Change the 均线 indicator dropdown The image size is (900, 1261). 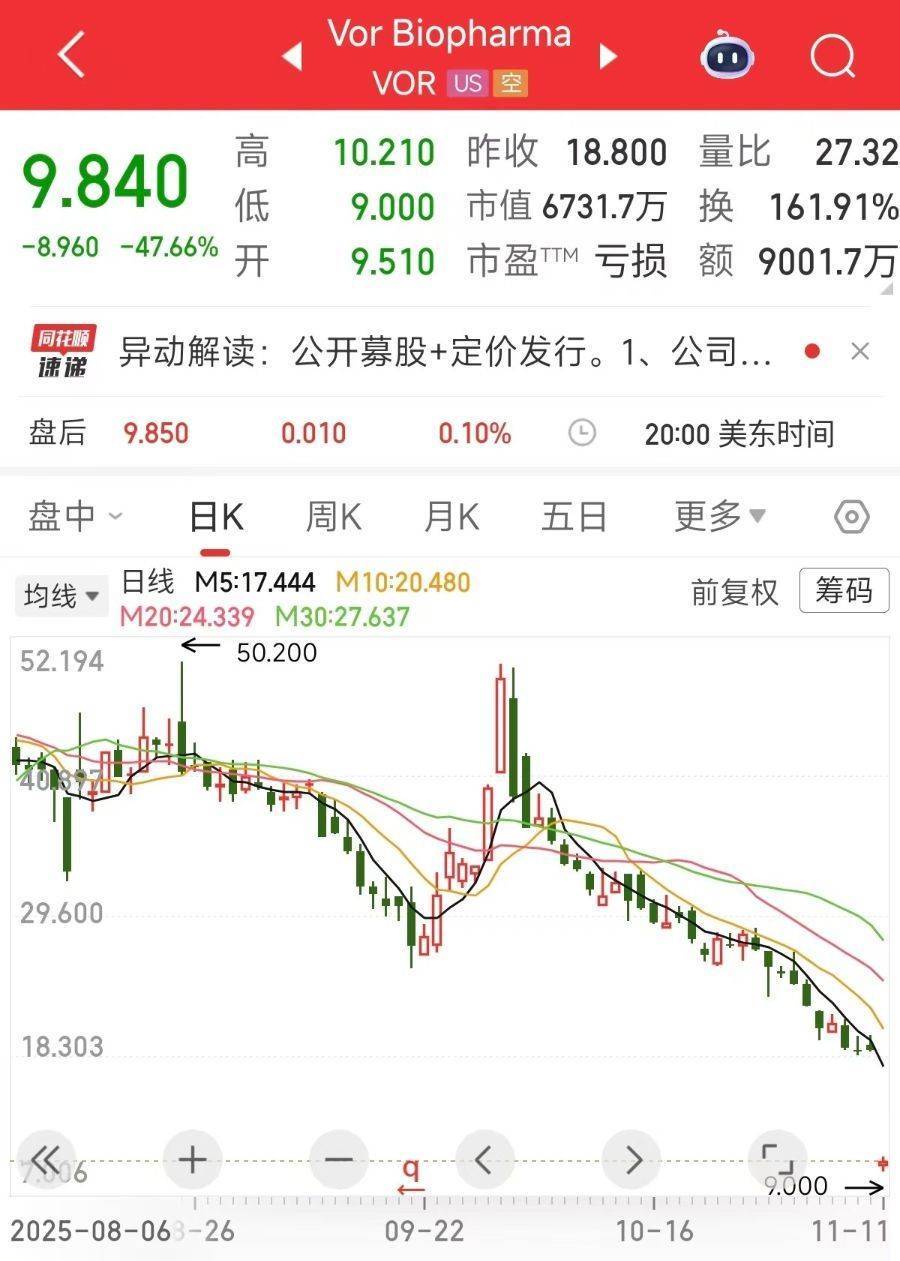pos(64,597)
